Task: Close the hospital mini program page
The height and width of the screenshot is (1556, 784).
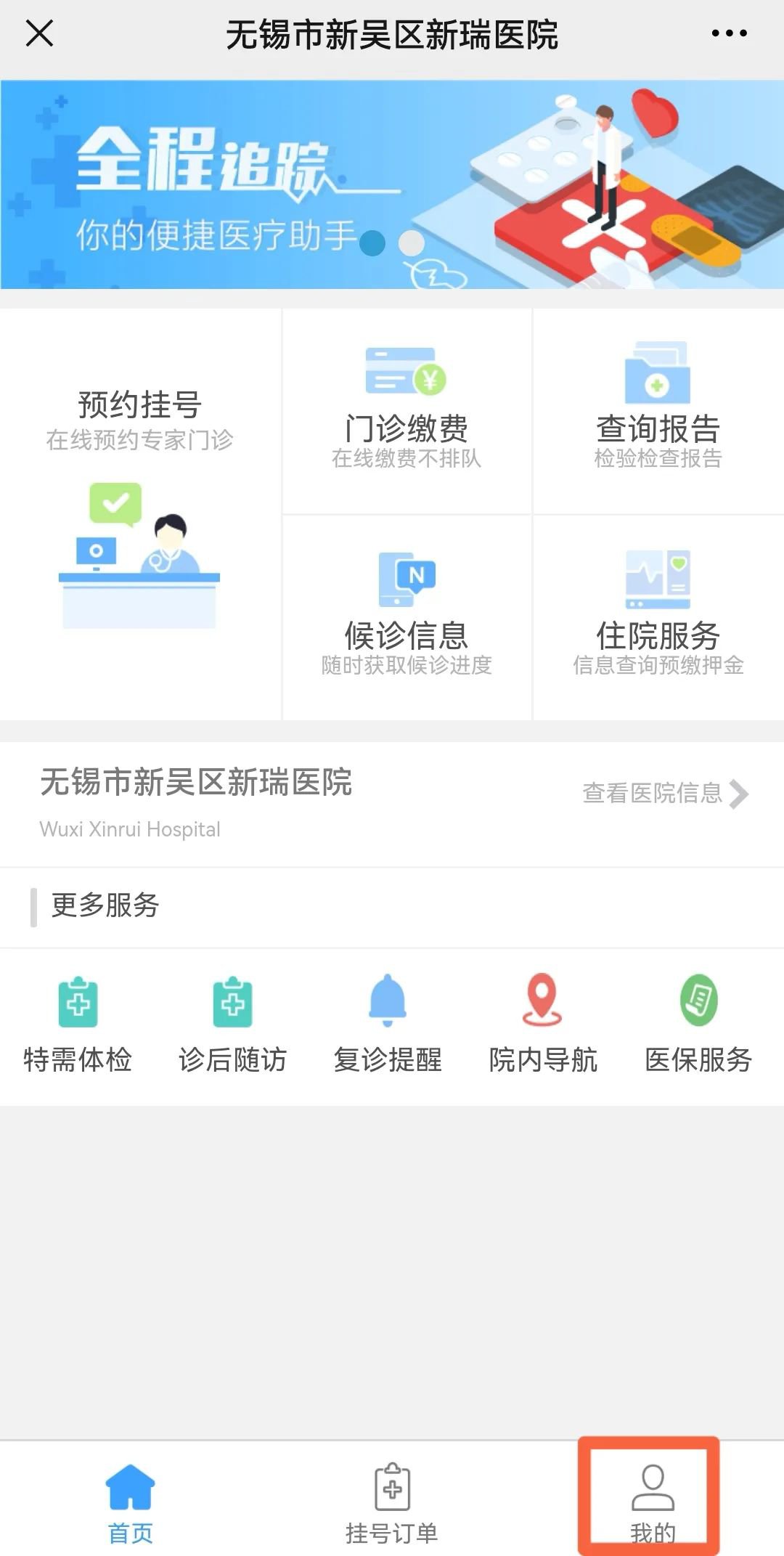Action: point(39,33)
